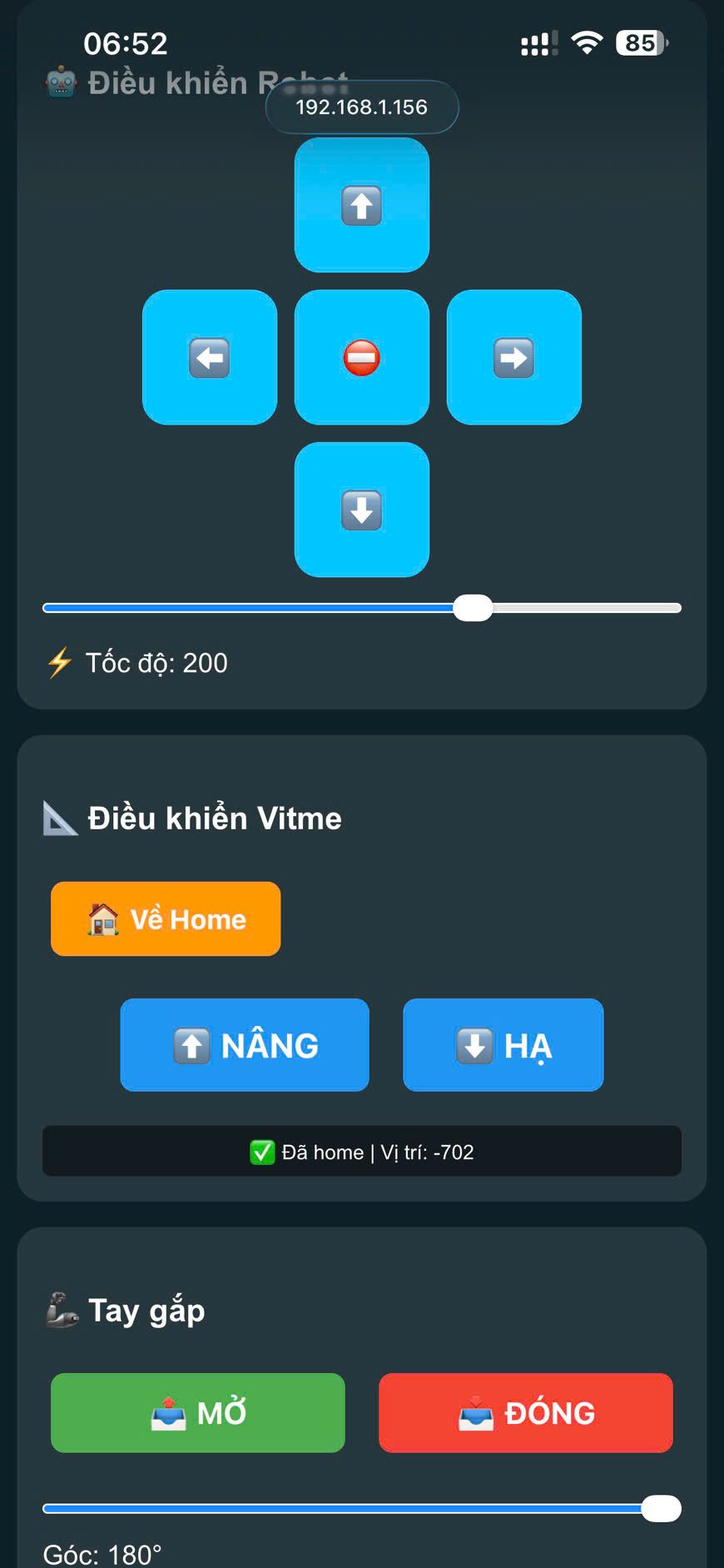Image resolution: width=724 pixels, height=1568 pixels.
Task: Close the gripper with ĐÓNG button
Action: [x=525, y=1413]
